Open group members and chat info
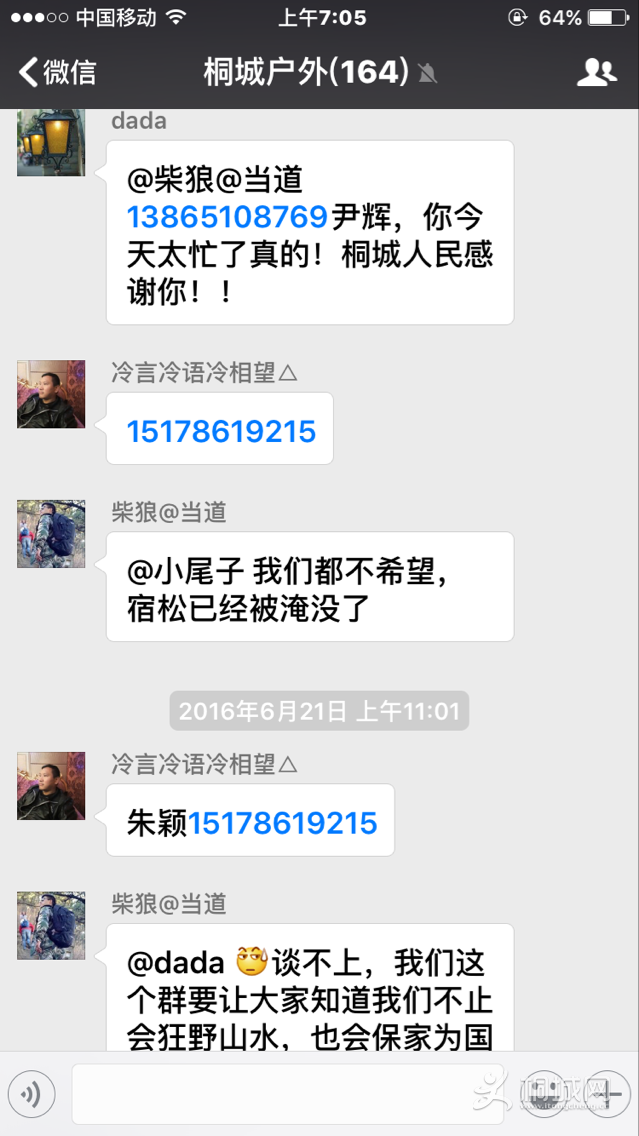Image resolution: width=639 pixels, height=1136 pixels. (597, 72)
